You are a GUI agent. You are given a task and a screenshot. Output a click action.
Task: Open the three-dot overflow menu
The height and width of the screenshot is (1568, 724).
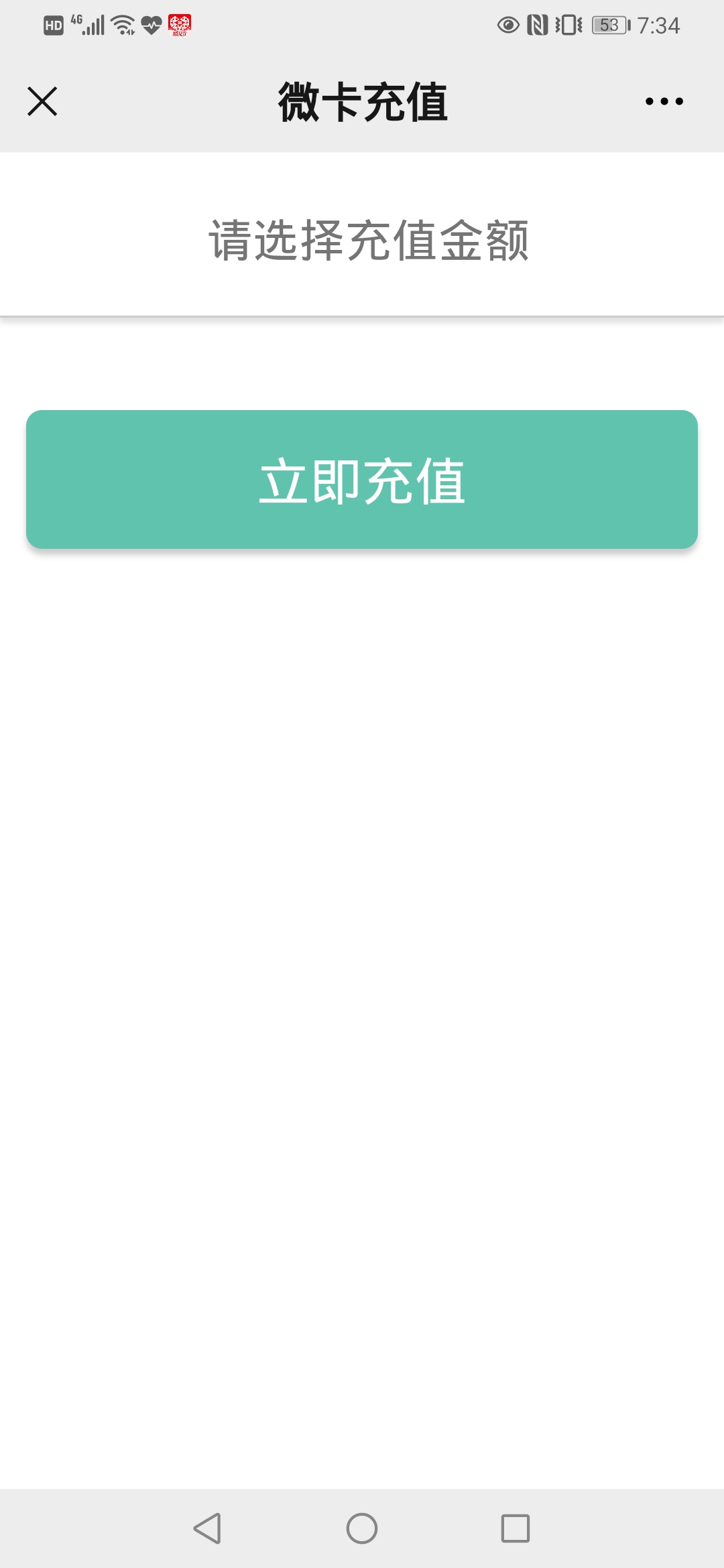(664, 101)
